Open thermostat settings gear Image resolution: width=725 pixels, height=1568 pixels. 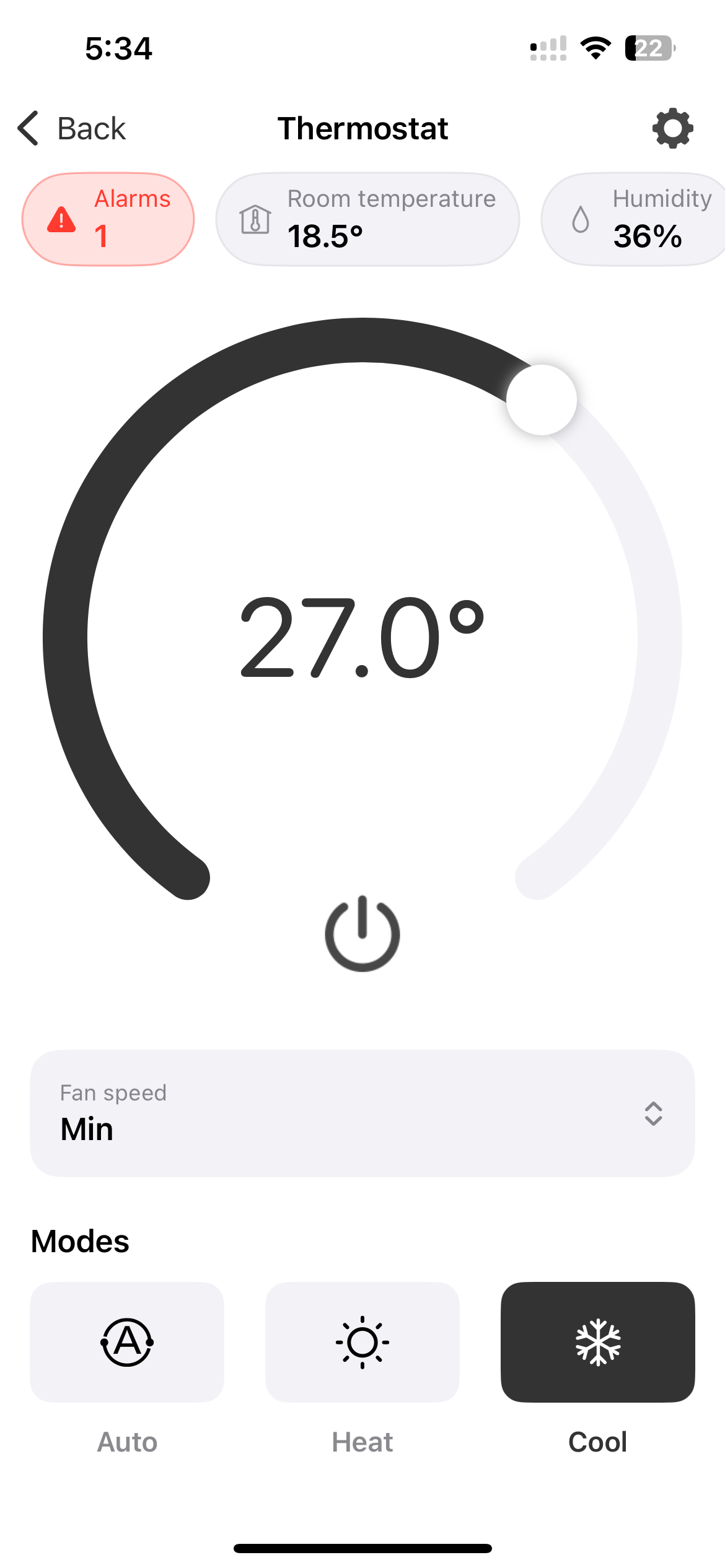coord(672,129)
